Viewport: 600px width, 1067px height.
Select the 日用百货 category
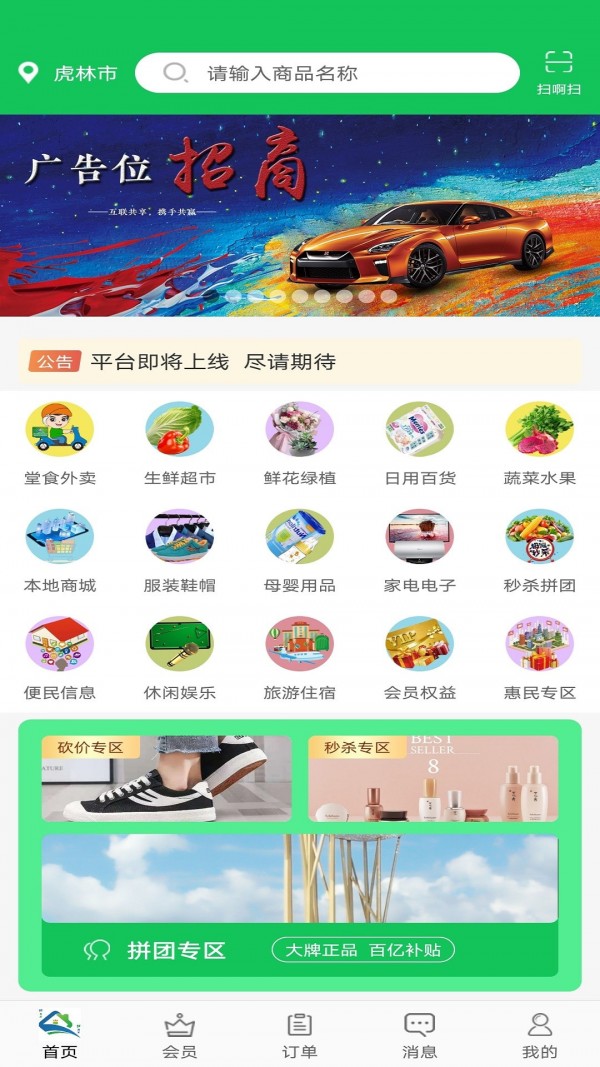click(420, 443)
